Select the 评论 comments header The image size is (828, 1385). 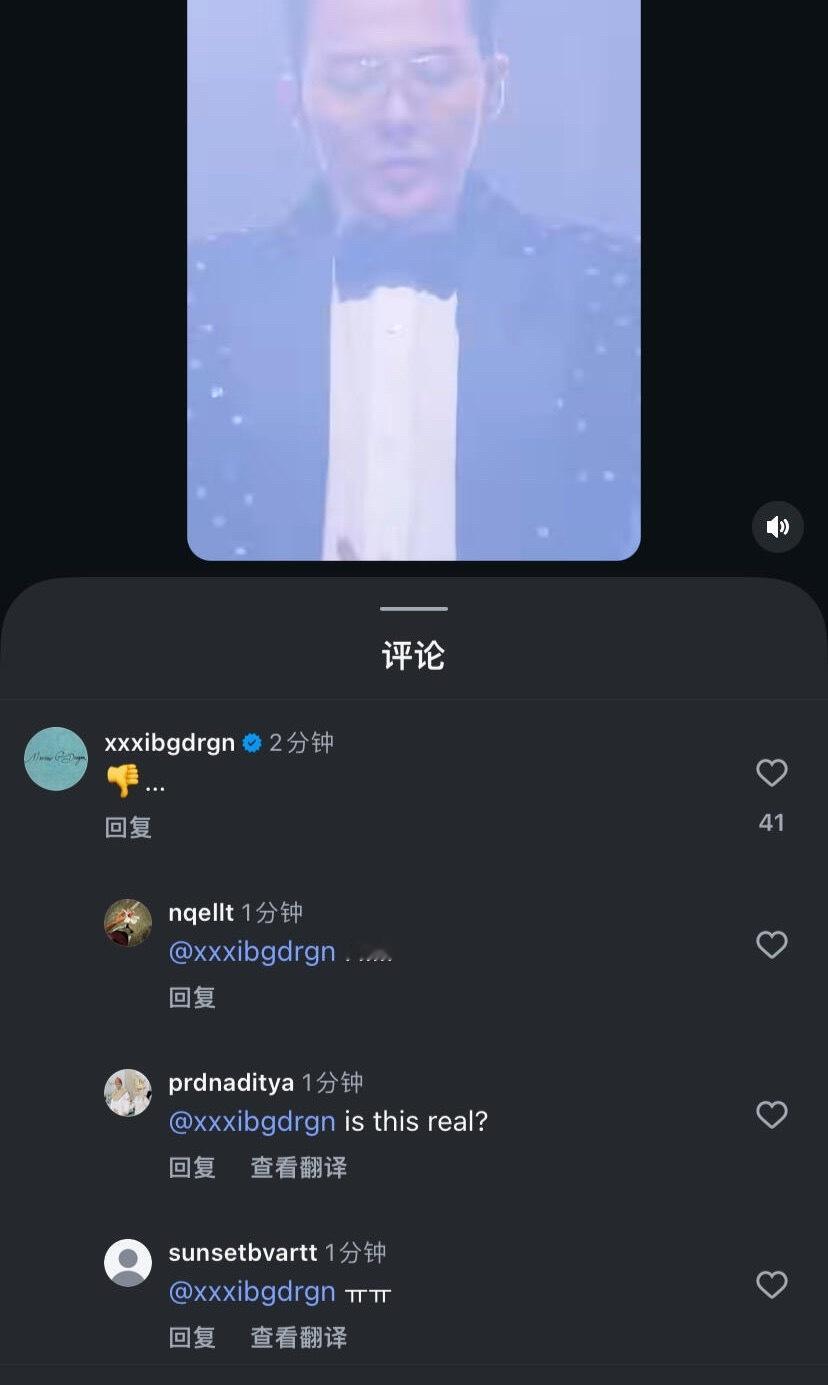pyautogui.click(x=413, y=655)
